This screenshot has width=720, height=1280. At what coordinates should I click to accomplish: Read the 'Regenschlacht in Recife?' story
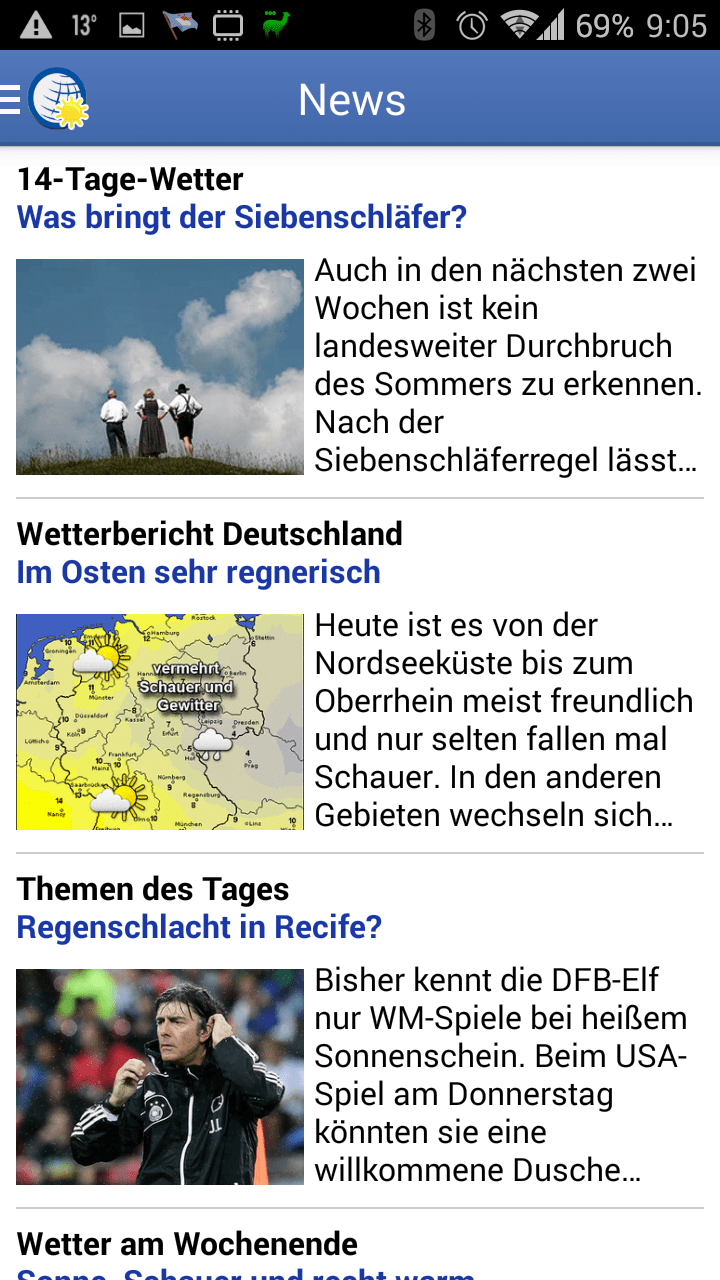point(200,927)
